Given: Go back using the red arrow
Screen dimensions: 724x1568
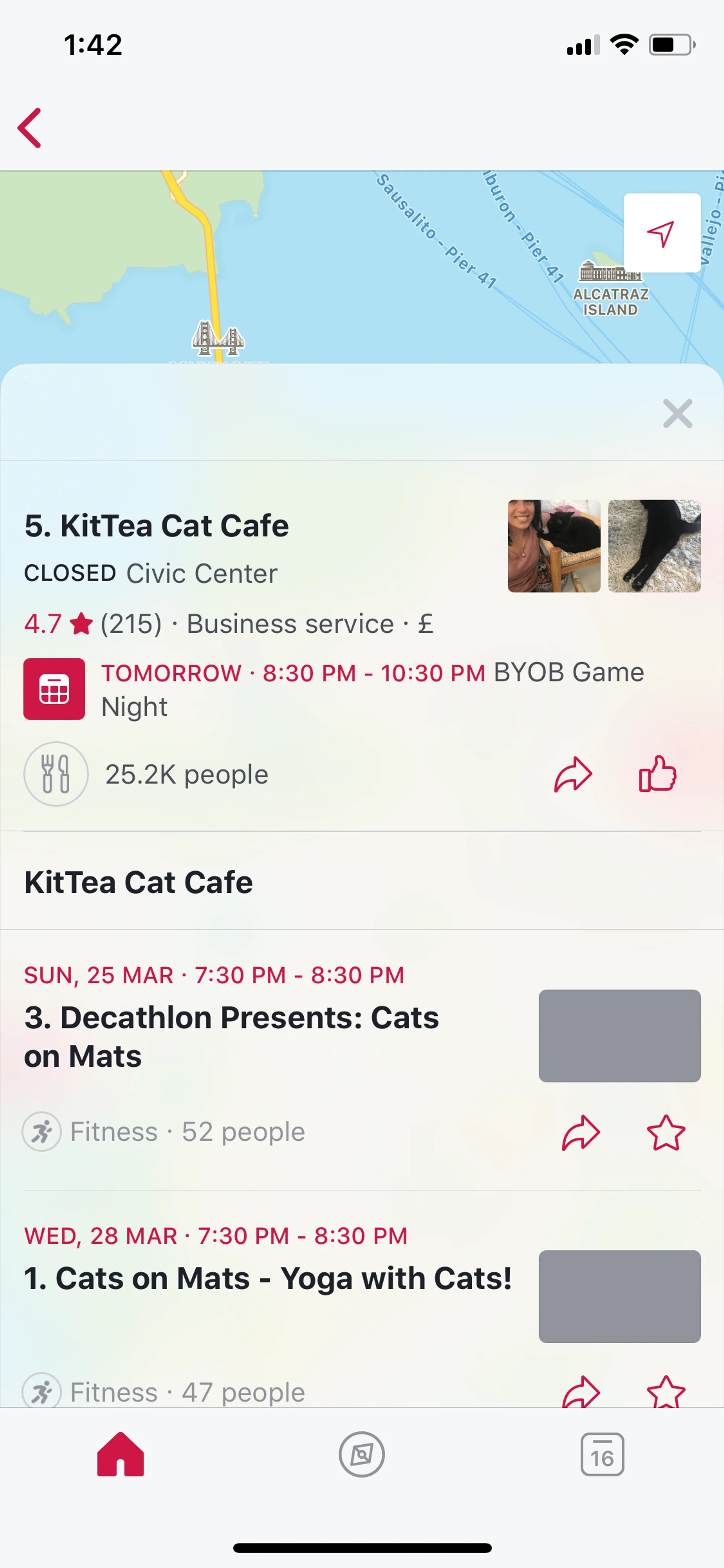Looking at the screenshot, I should 30,128.
